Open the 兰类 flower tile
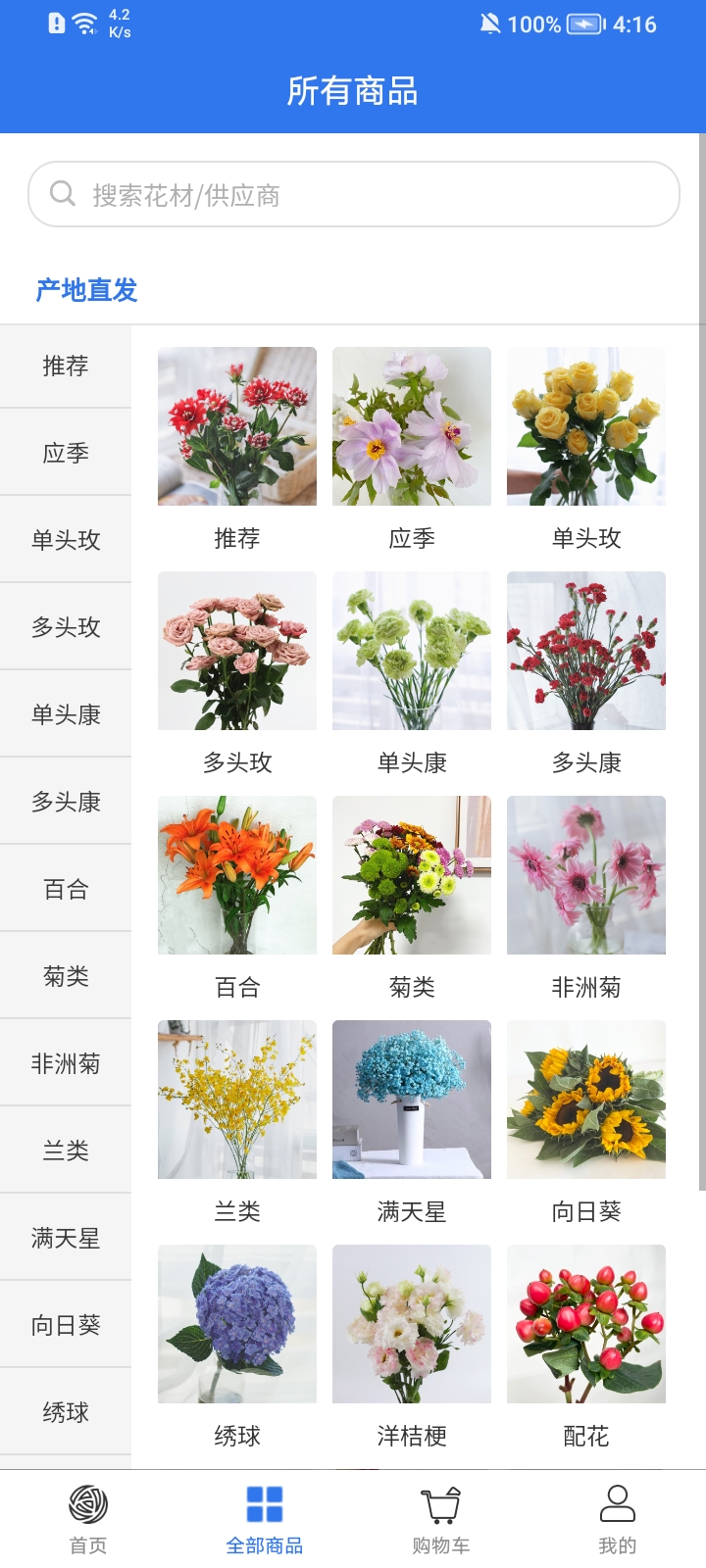The width and height of the screenshot is (706, 1568). tap(237, 1101)
